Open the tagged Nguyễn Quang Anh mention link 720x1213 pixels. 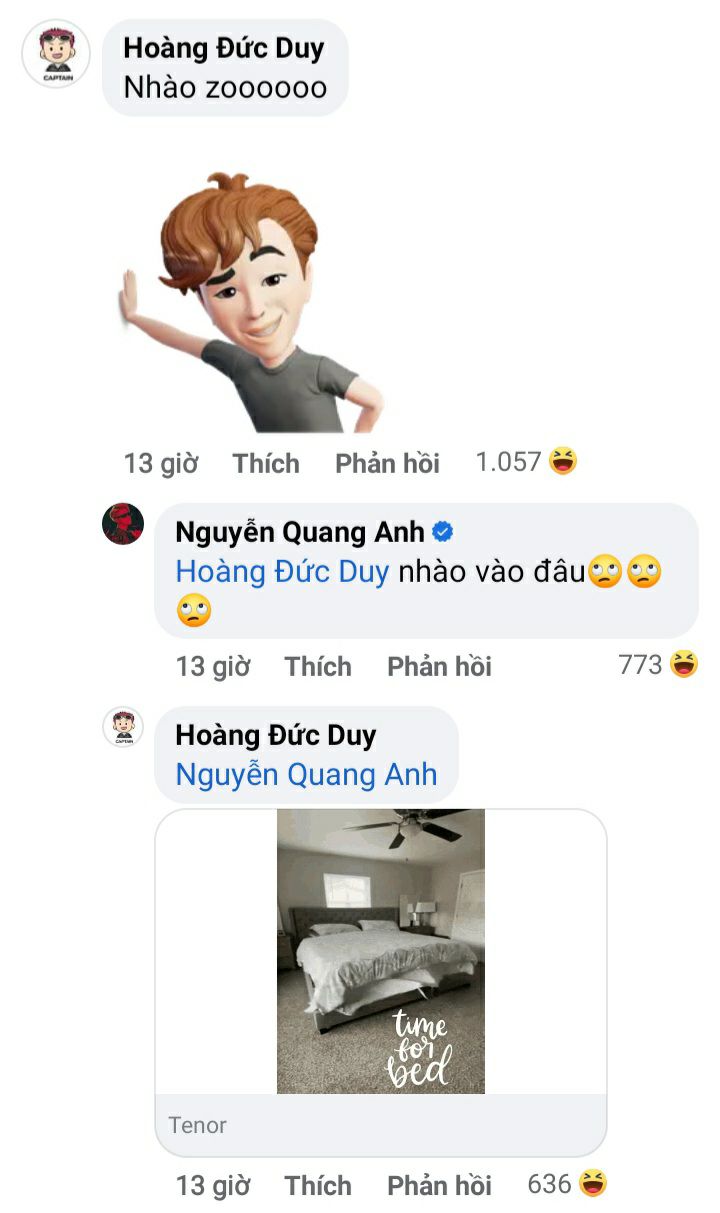(x=306, y=774)
